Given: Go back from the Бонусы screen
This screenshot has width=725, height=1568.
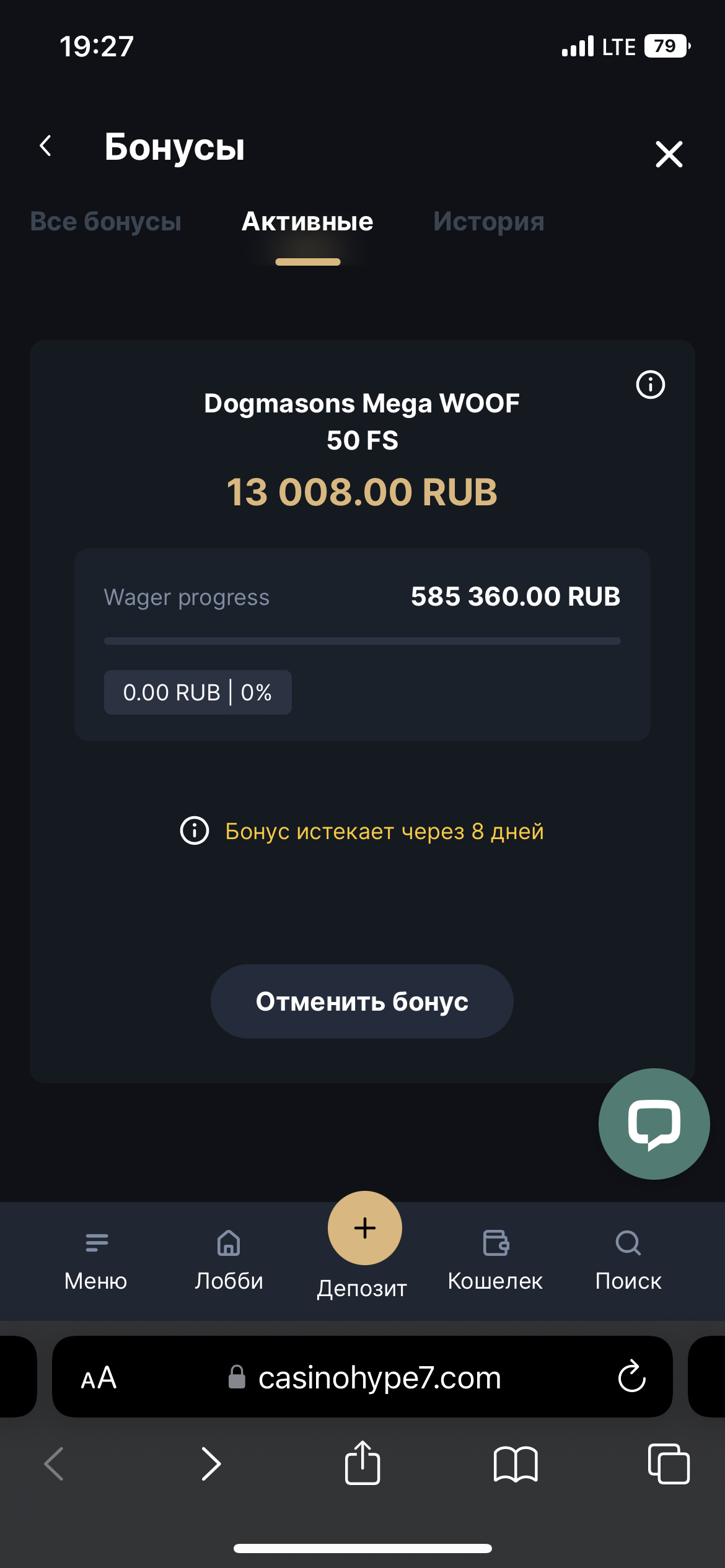Looking at the screenshot, I should coord(45,146).
